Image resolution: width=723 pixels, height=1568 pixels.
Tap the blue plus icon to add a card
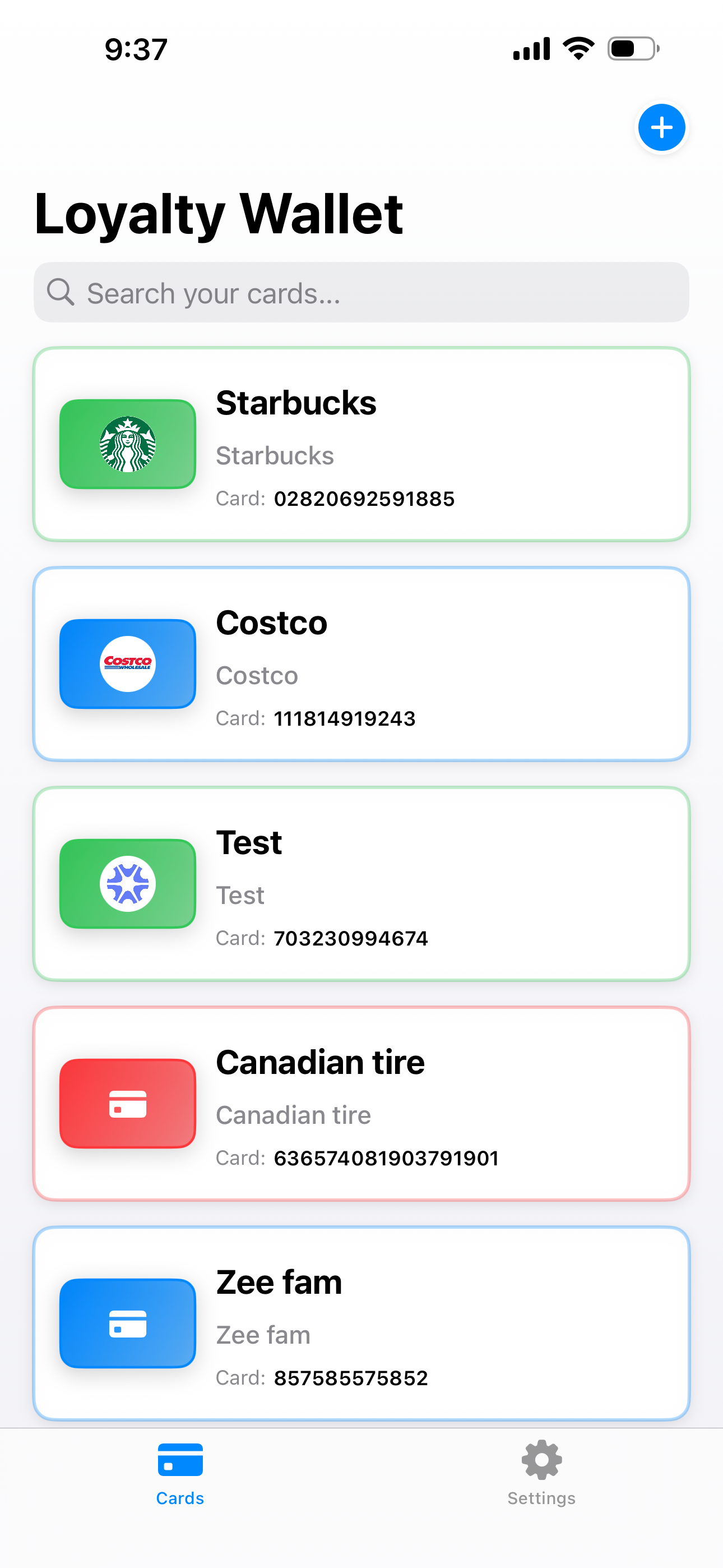coord(661,127)
